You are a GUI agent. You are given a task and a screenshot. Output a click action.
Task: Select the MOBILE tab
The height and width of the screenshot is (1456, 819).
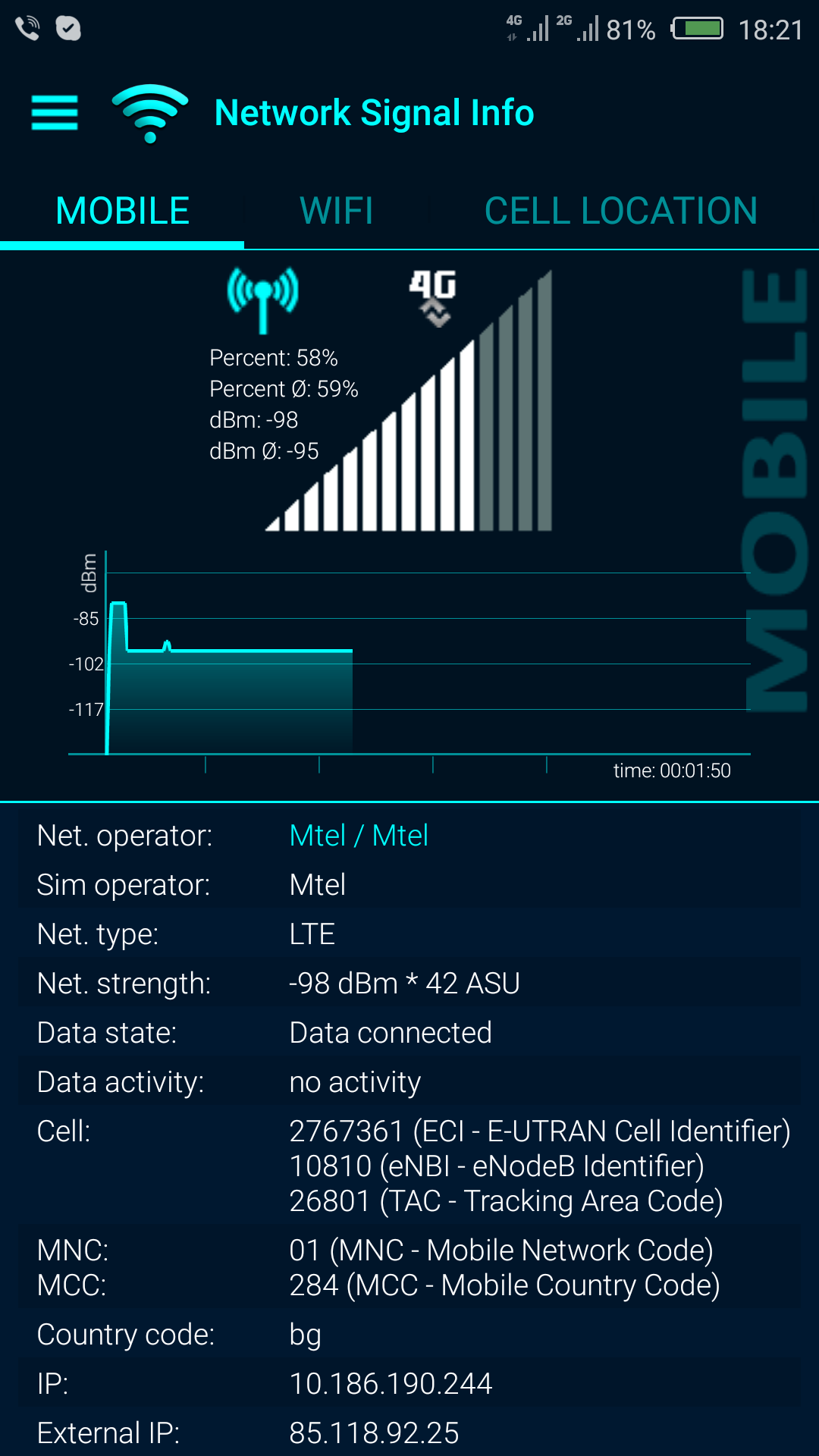tap(122, 211)
